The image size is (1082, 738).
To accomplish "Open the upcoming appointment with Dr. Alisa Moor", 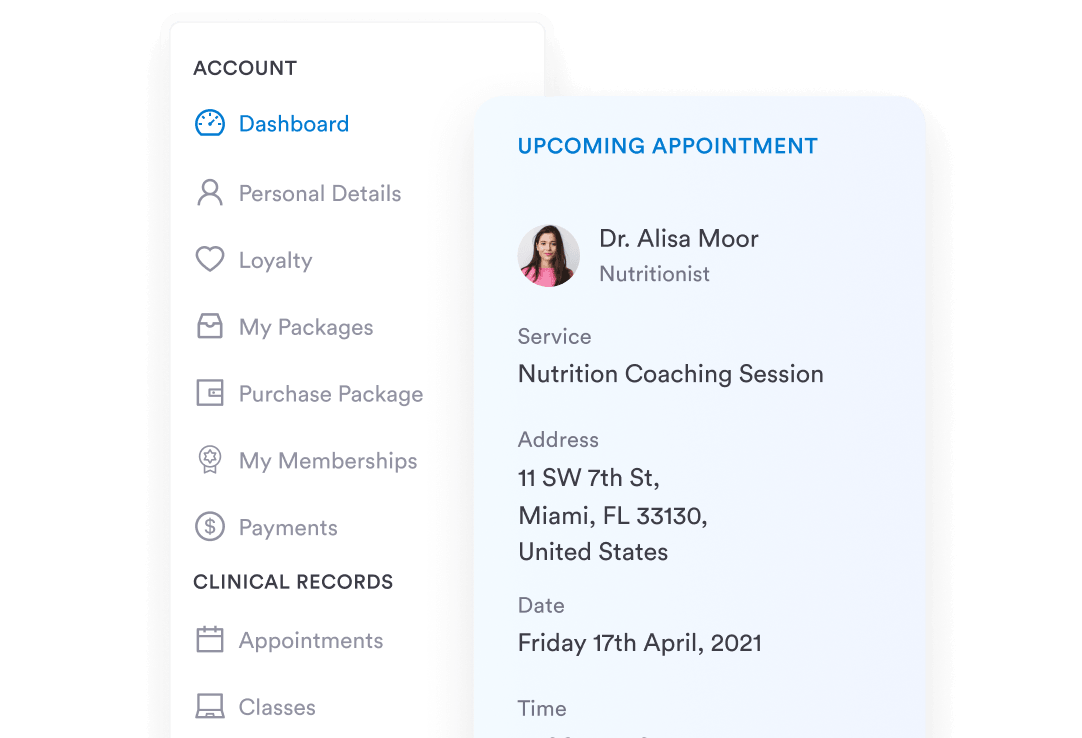I will (699, 417).
